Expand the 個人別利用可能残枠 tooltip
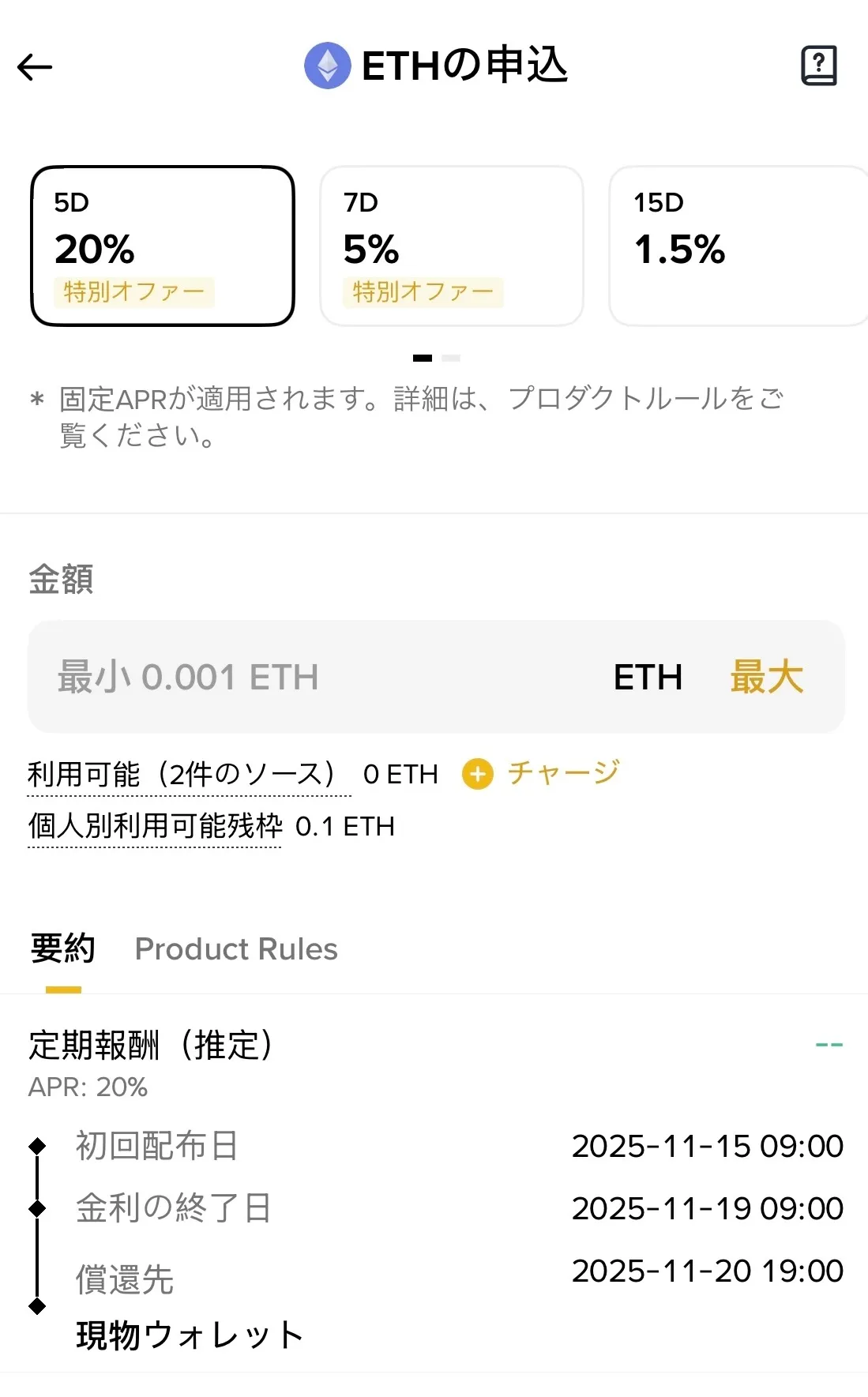The height and width of the screenshot is (1397, 868). click(154, 826)
